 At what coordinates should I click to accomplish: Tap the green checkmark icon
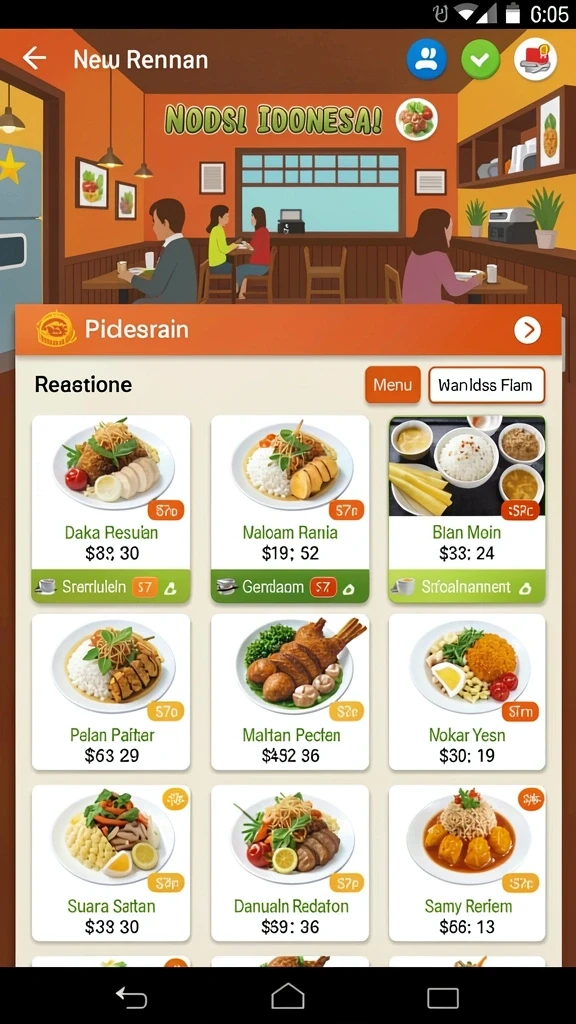click(481, 59)
